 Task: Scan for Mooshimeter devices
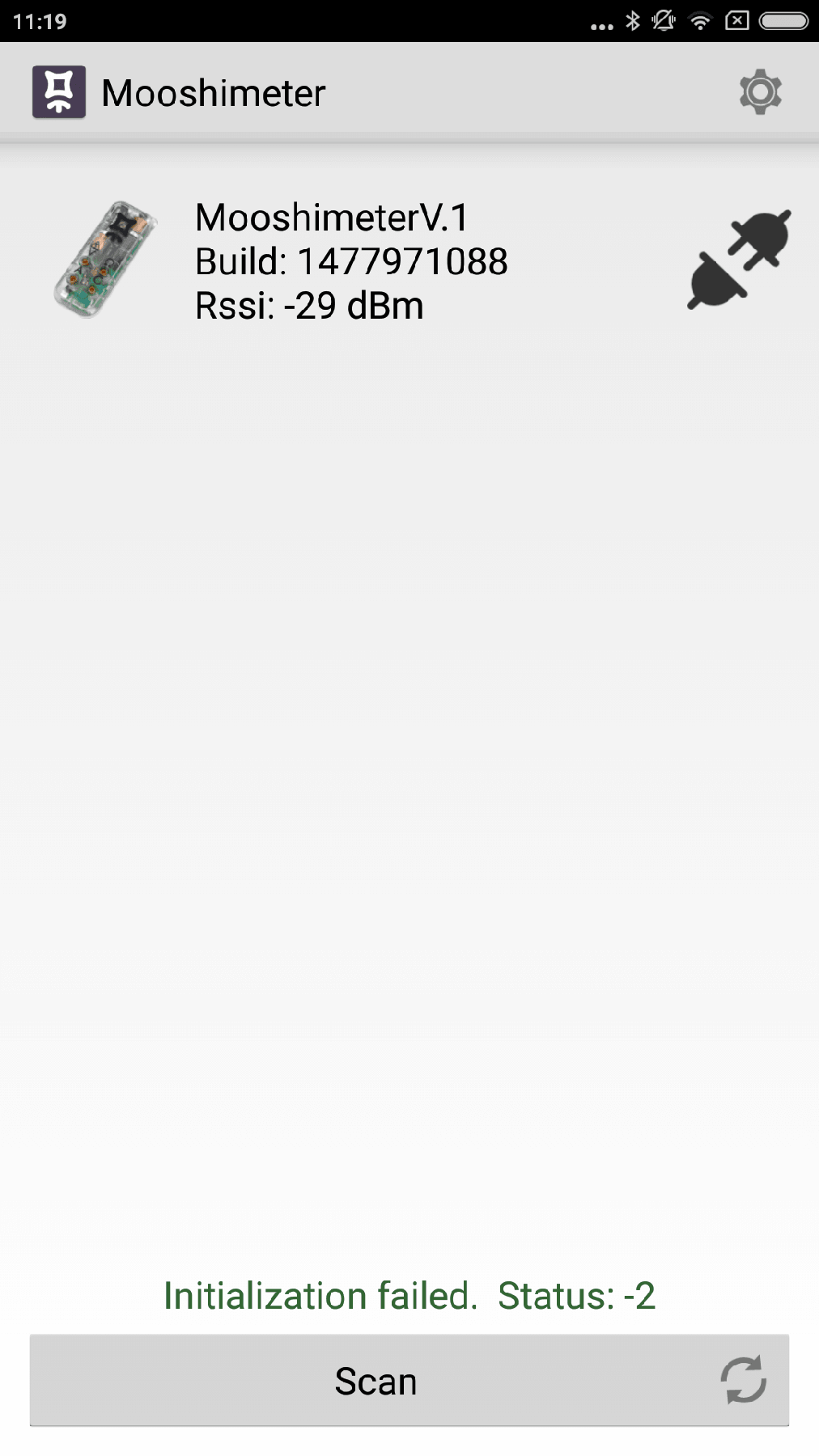point(409,1381)
